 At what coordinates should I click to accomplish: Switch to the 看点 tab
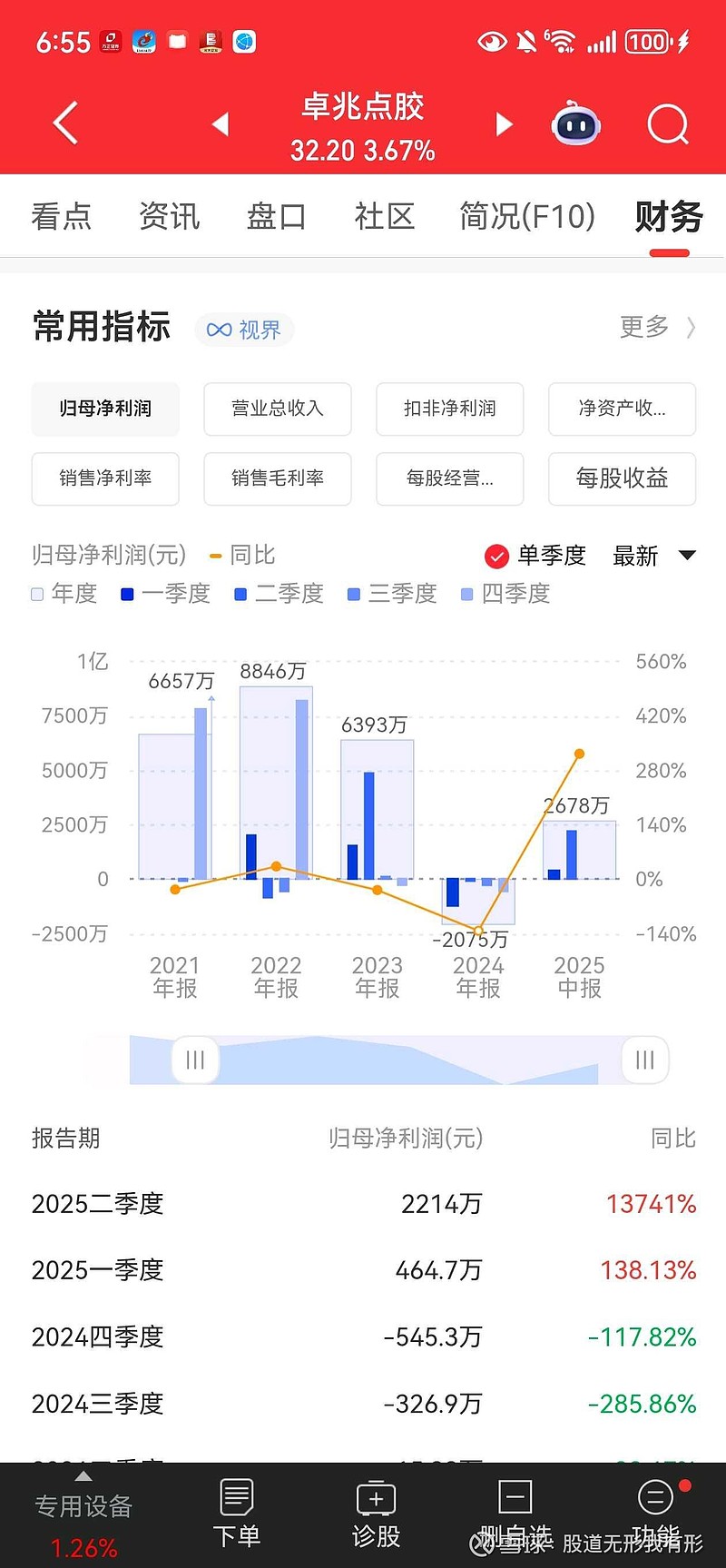coord(61,217)
